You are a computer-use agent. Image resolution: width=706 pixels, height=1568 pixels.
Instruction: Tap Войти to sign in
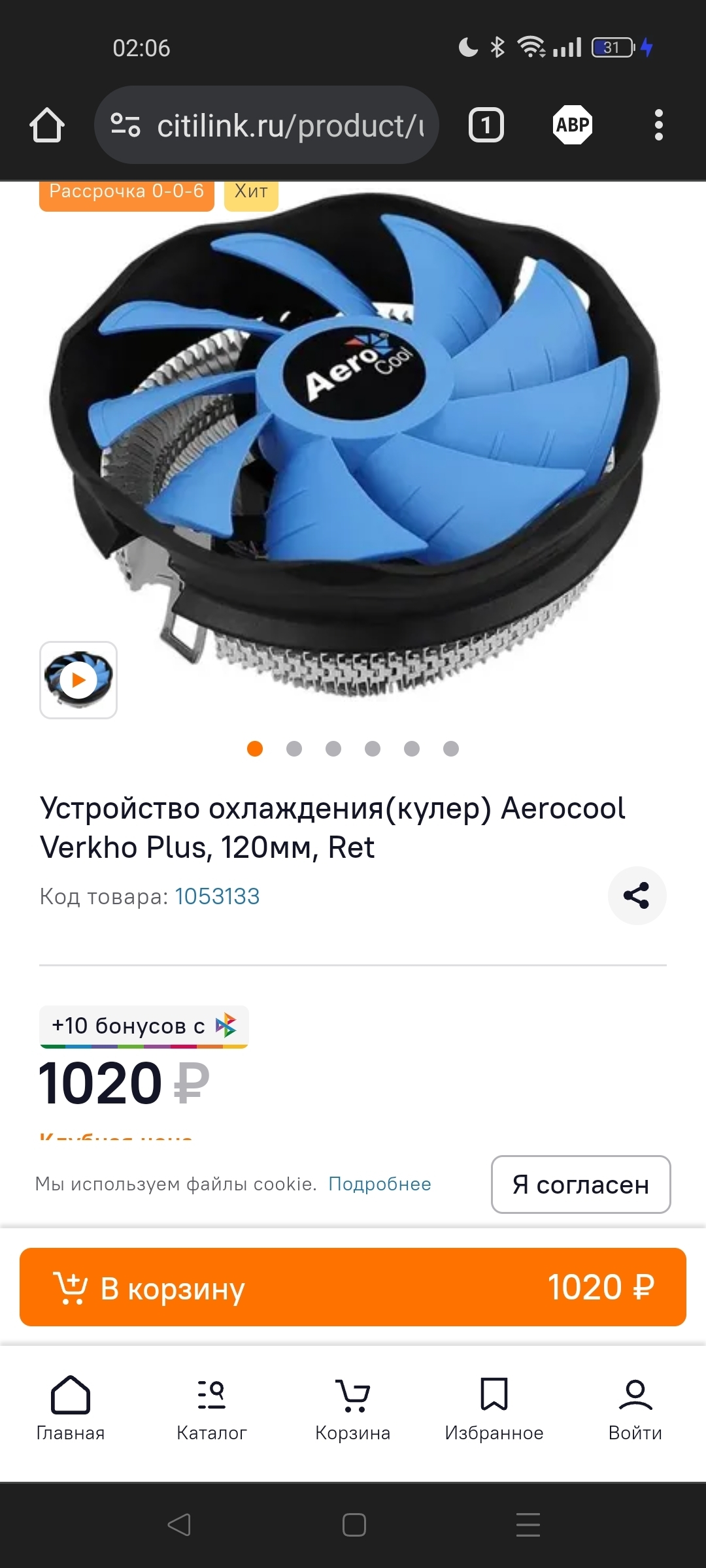635,1409
